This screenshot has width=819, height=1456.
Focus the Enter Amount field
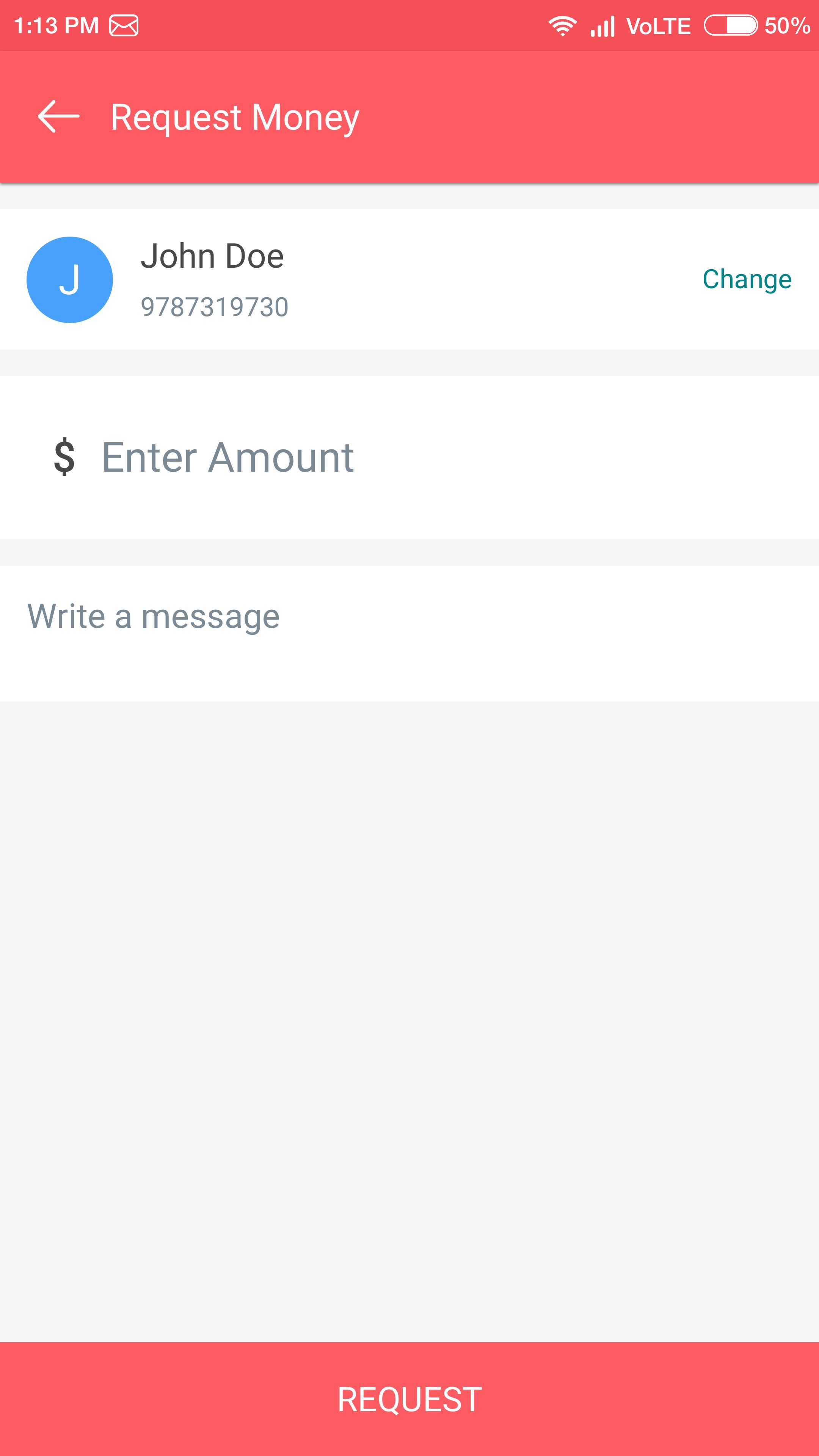point(409,457)
